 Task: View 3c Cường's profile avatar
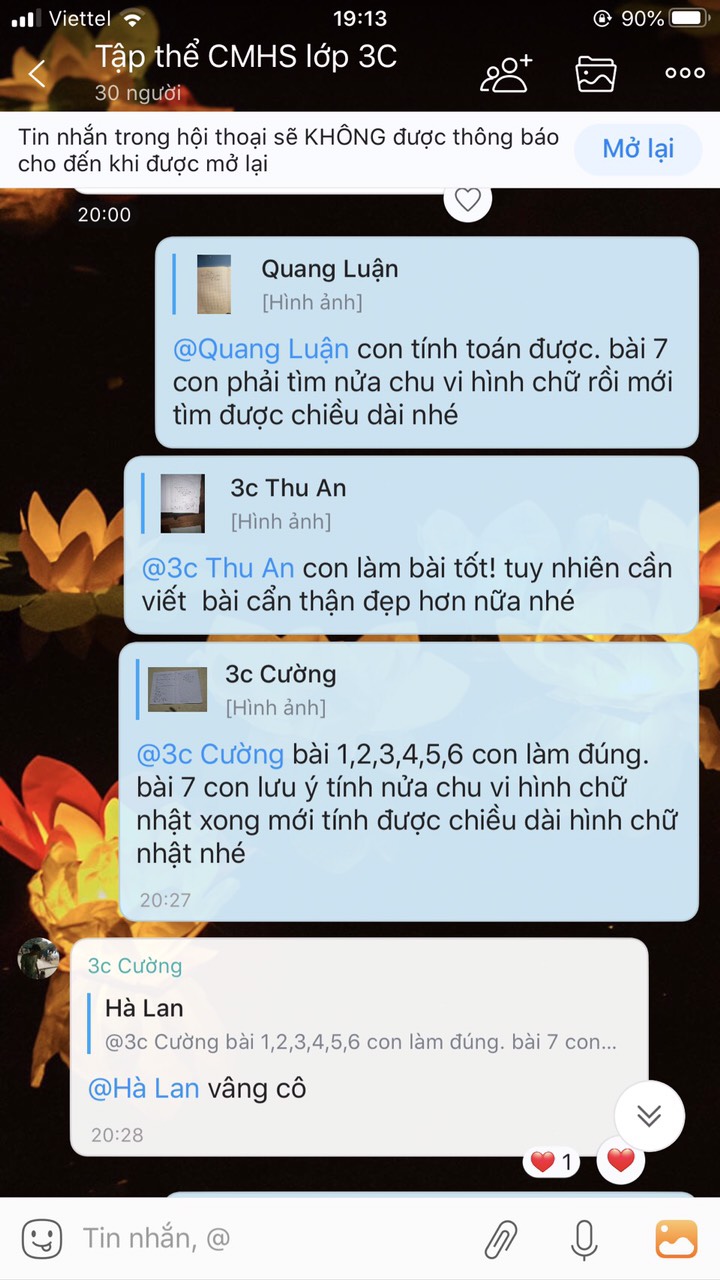[39, 959]
